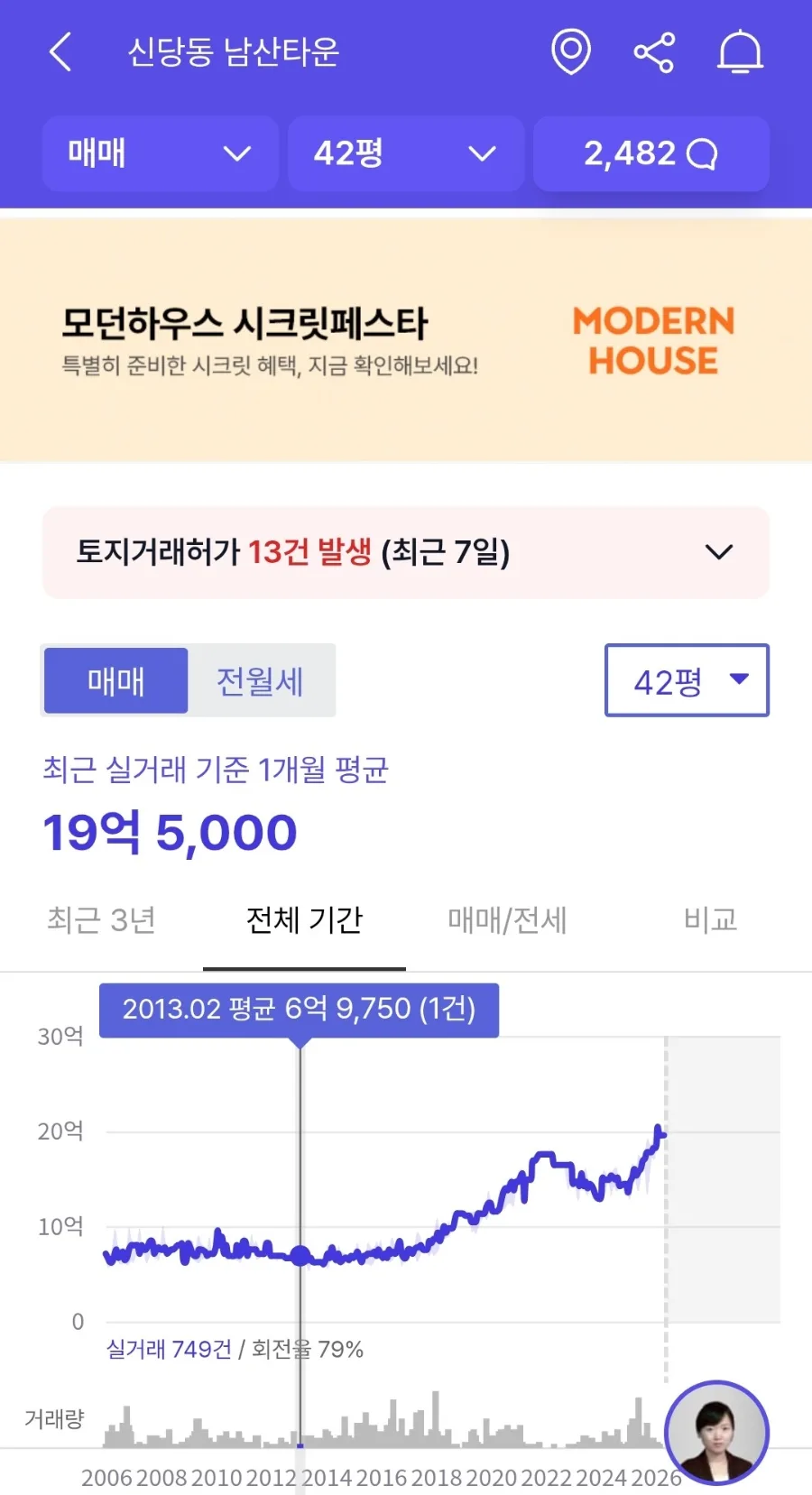812x1495 pixels.
Task: Tap the 2,482 search button
Action: 651,153
